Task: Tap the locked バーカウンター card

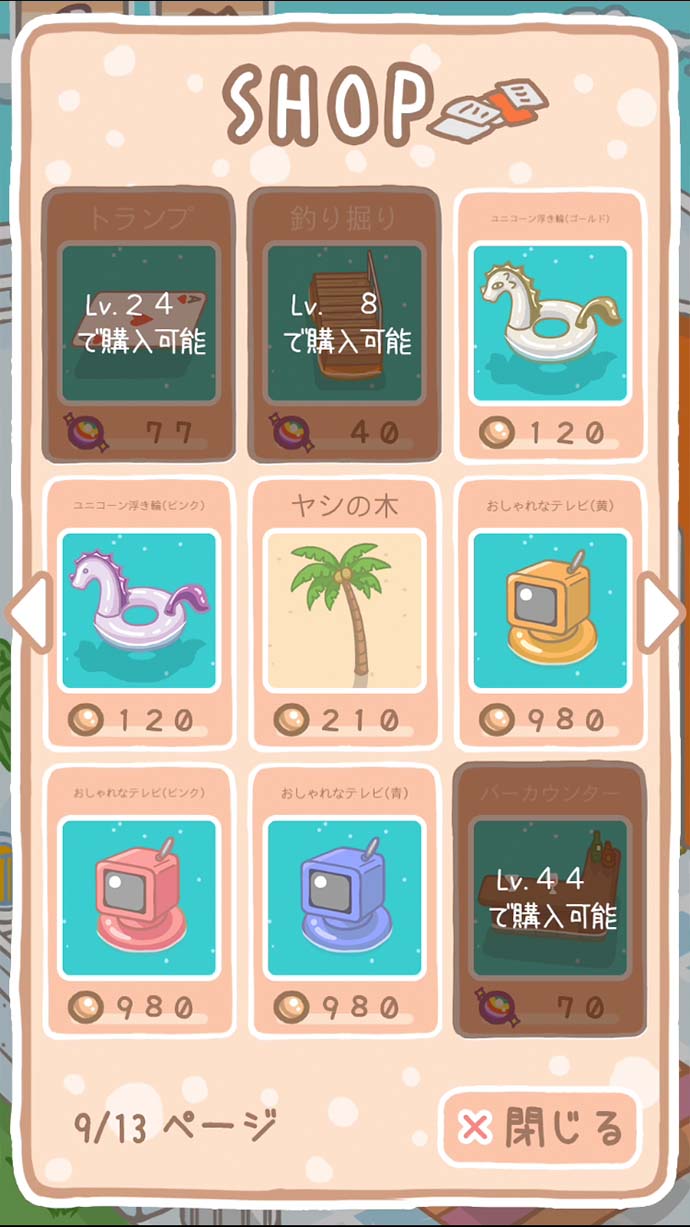Action: tap(550, 899)
